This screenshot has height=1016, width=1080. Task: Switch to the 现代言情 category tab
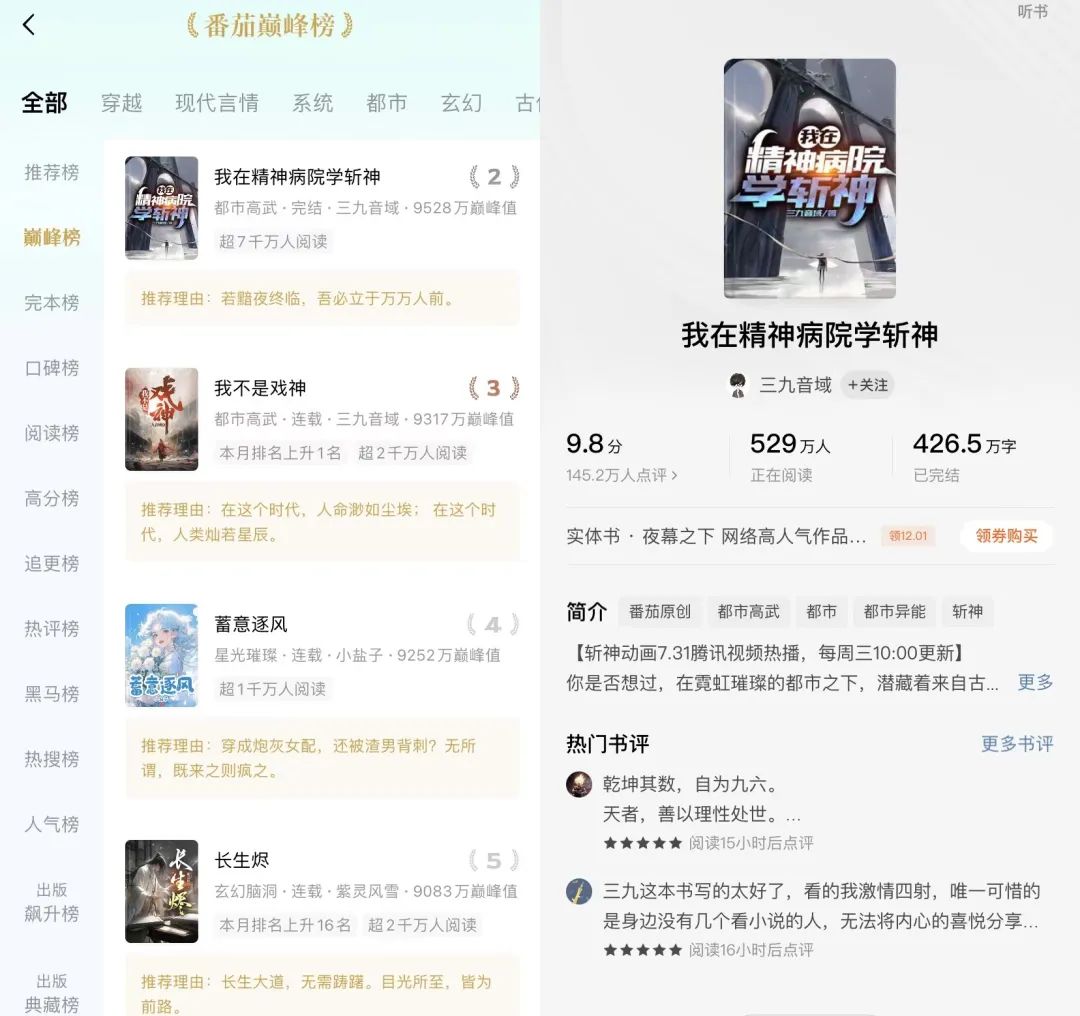point(217,103)
